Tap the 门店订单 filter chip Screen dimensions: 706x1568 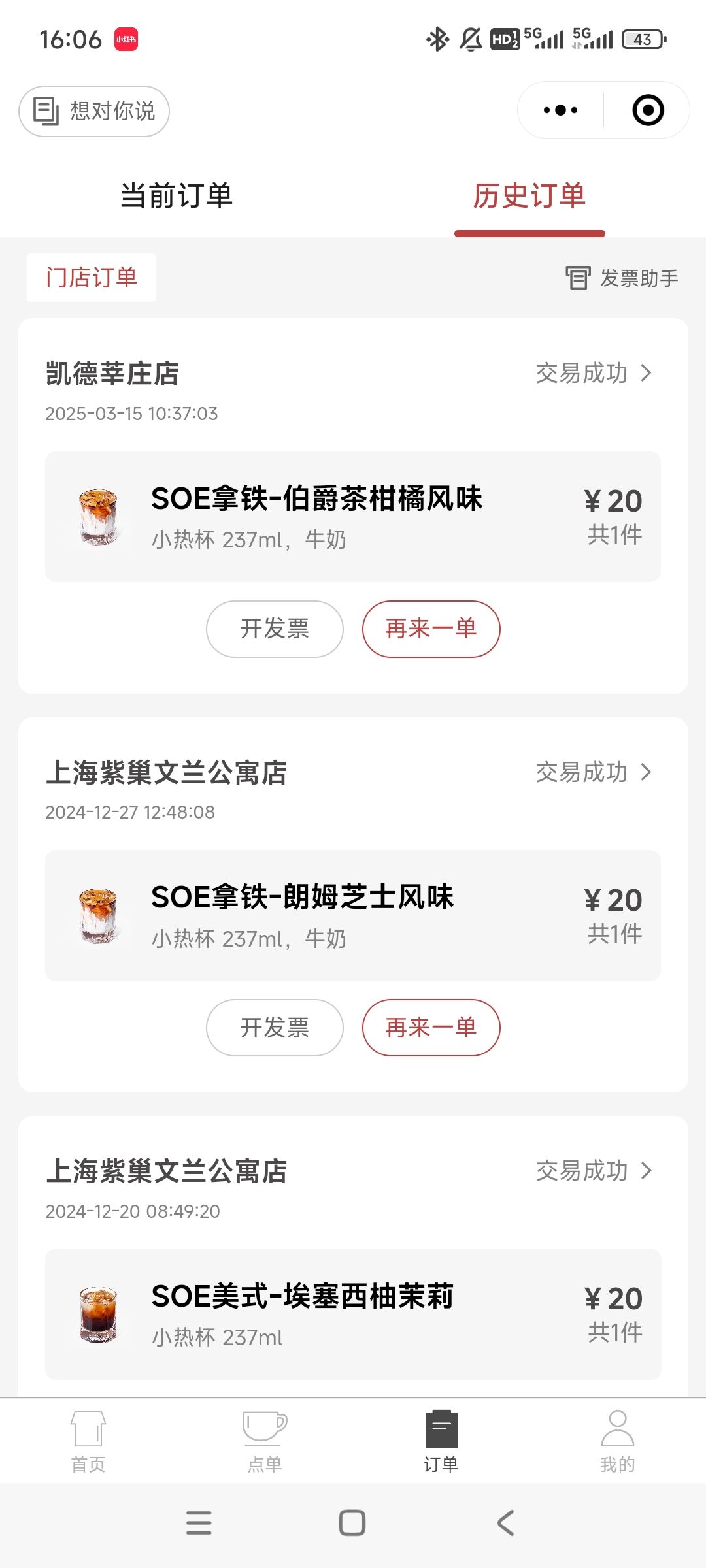[92, 278]
